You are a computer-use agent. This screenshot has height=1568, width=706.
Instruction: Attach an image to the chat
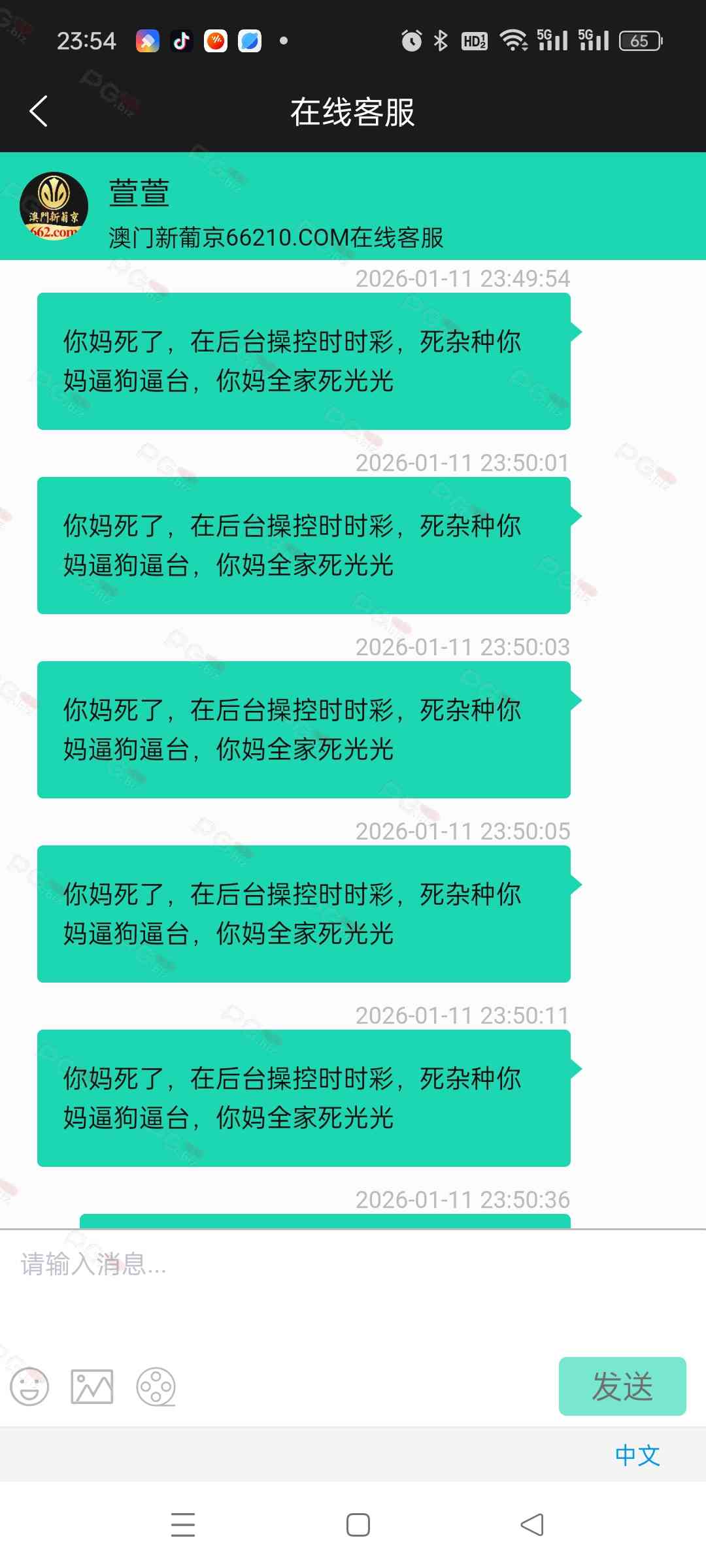click(x=92, y=1386)
